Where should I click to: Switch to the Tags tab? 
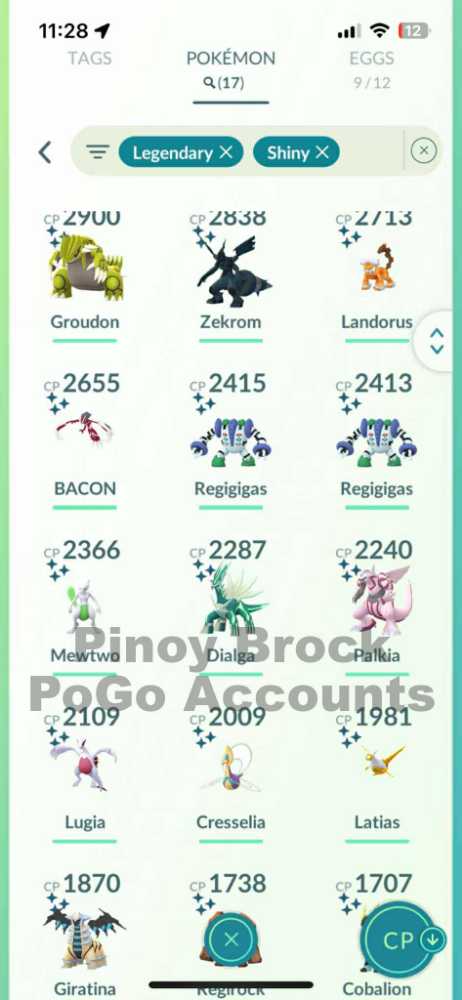(91, 58)
